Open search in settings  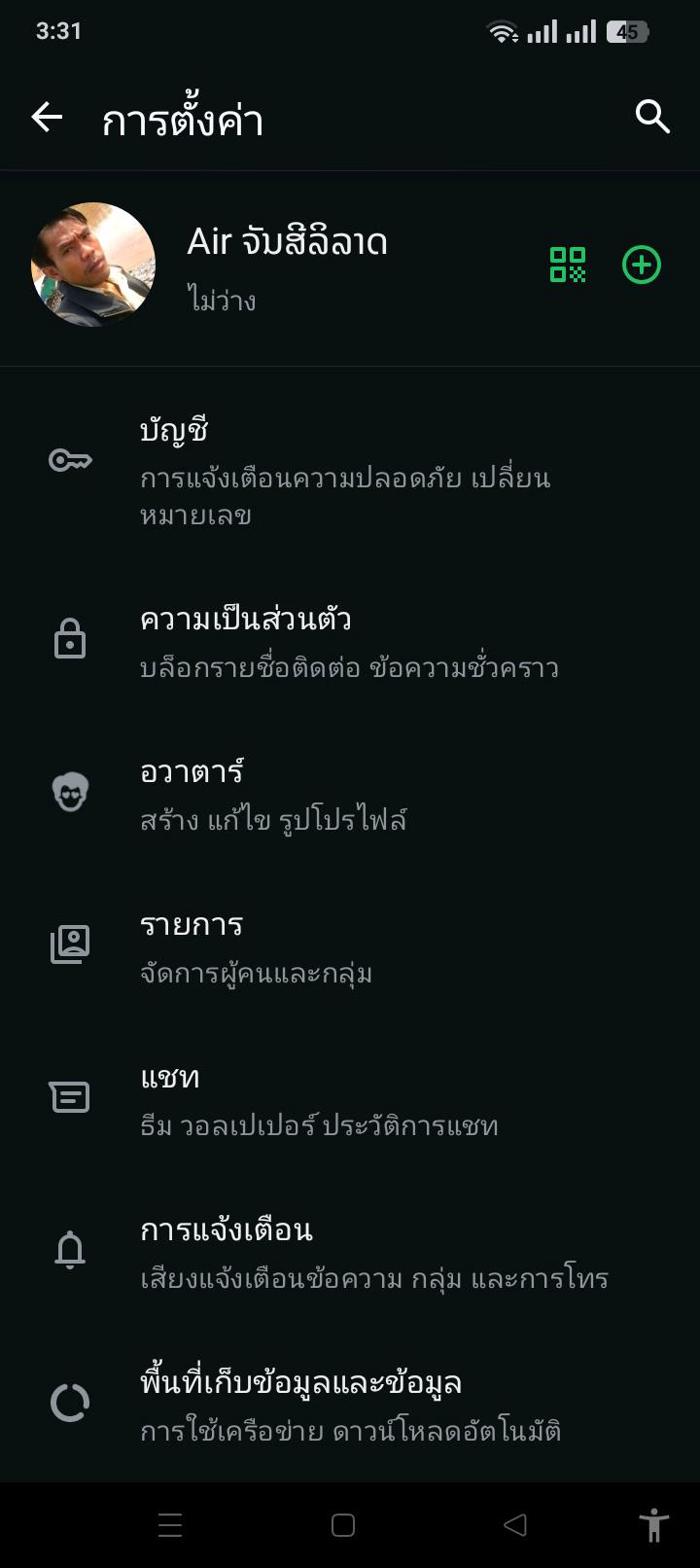coord(652,118)
